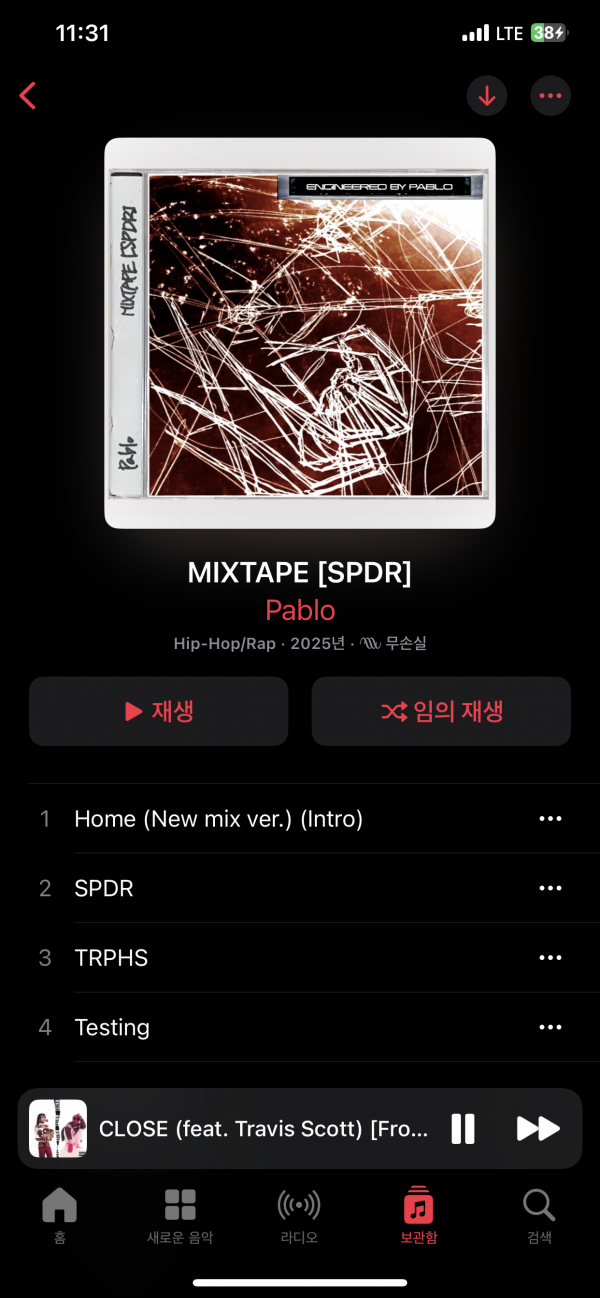Screen dimensions: 600x1298
Task: Switch to the 새로운 음악 tab
Action: coord(180,1215)
